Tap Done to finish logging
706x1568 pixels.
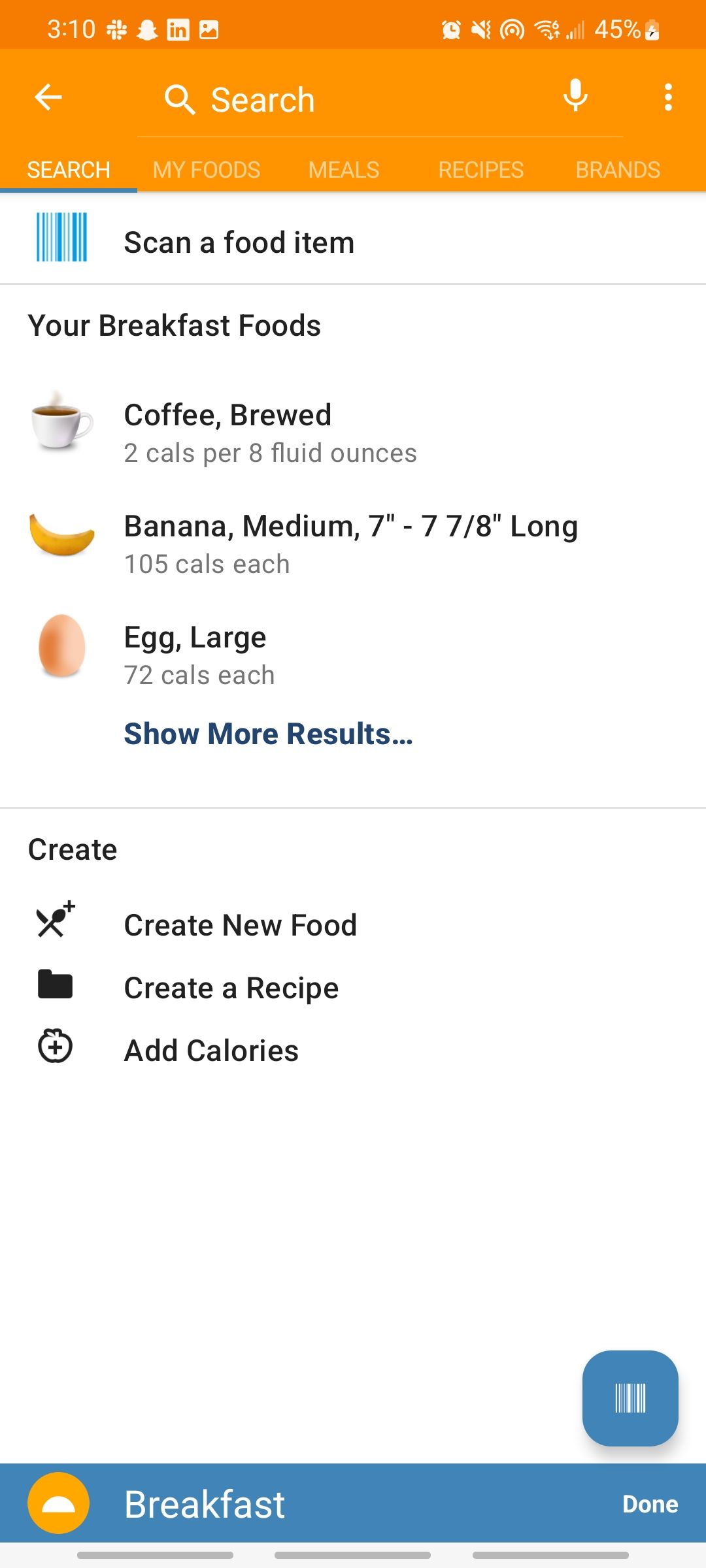[x=650, y=1504]
